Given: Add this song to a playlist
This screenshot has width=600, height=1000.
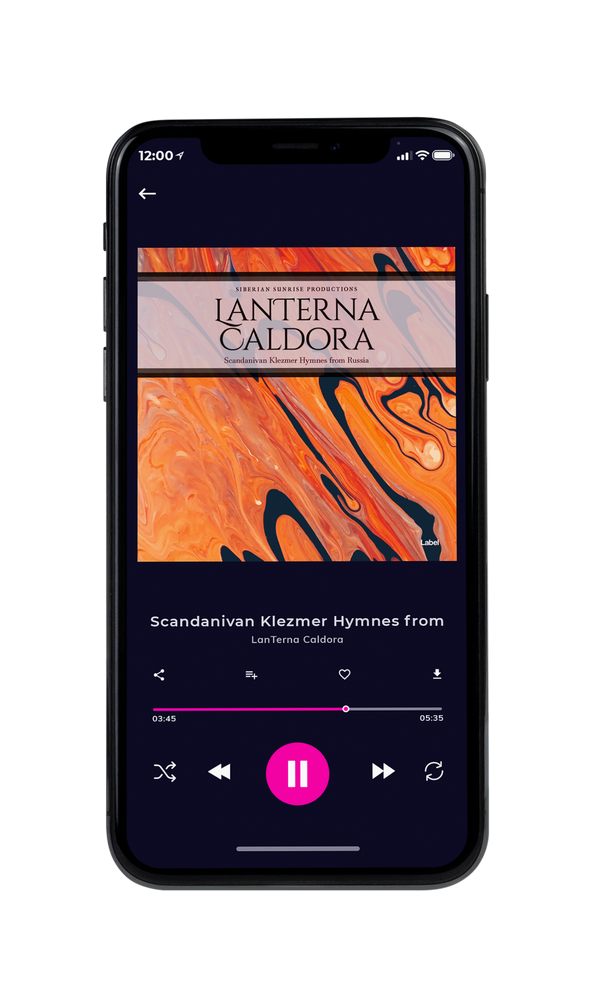Looking at the screenshot, I should (251, 675).
